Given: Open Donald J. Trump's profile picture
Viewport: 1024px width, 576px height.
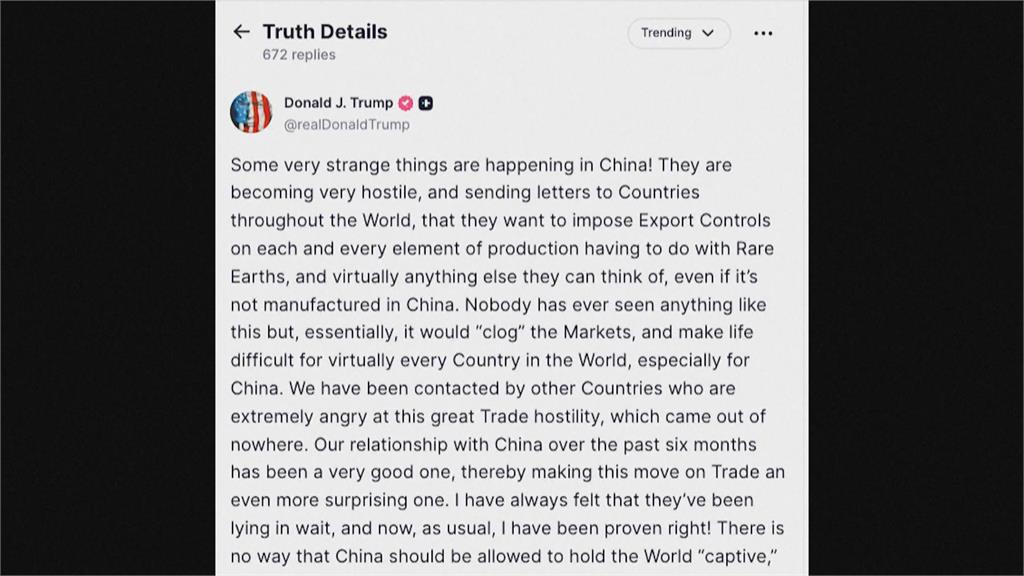Looking at the screenshot, I should pyautogui.click(x=251, y=112).
